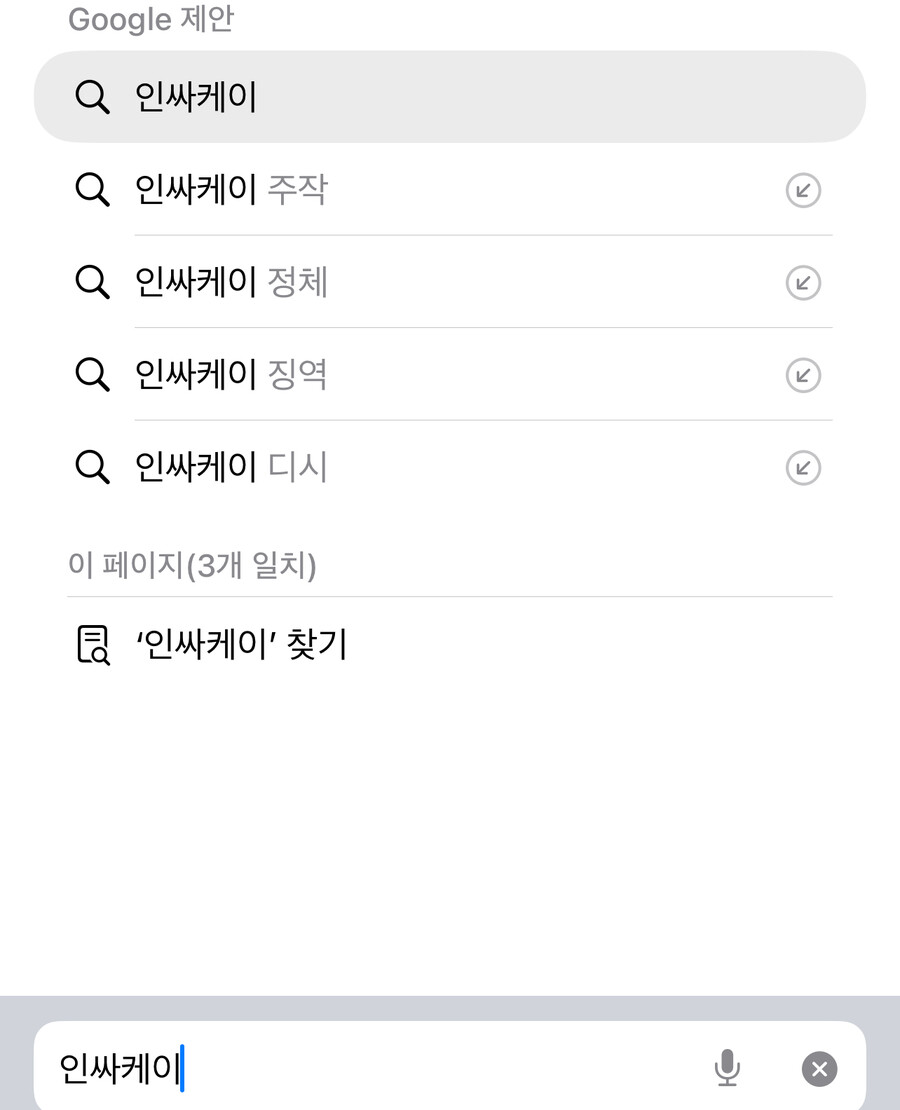Tap the magnifier icon beside '인싸케이 징역'
This screenshot has height=1110, width=900.
click(93, 375)
